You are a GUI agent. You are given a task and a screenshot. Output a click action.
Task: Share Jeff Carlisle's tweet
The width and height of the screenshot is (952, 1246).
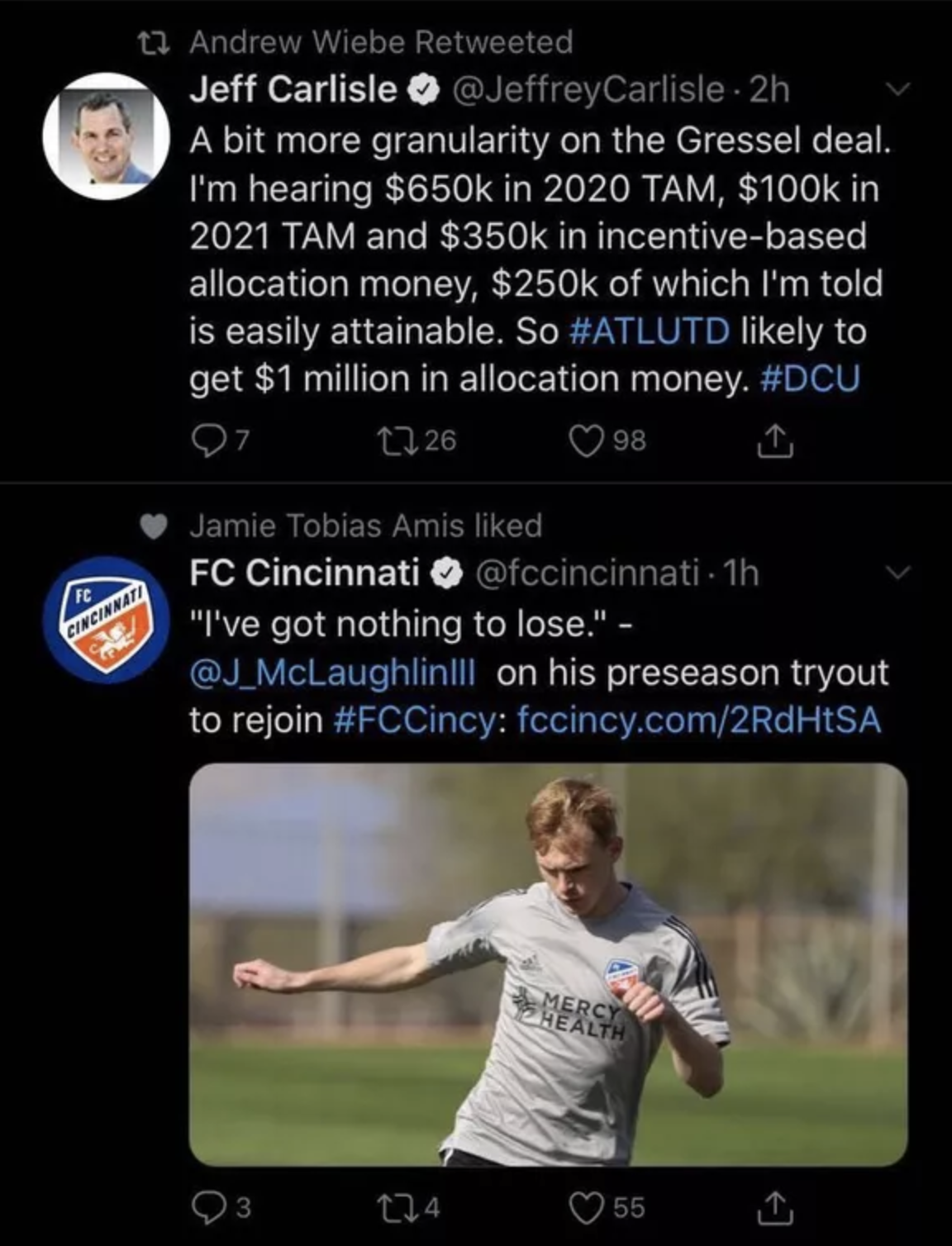775,441
